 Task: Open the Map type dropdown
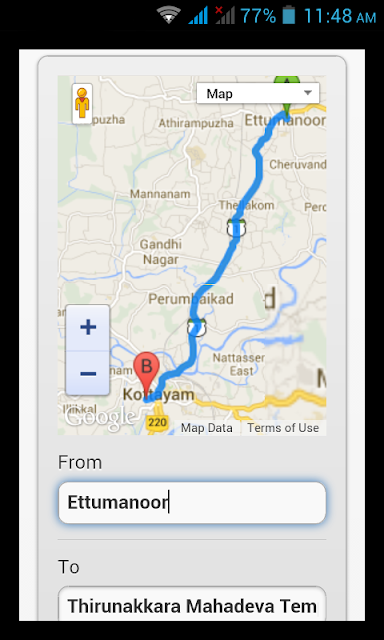(x=257, y=93)
